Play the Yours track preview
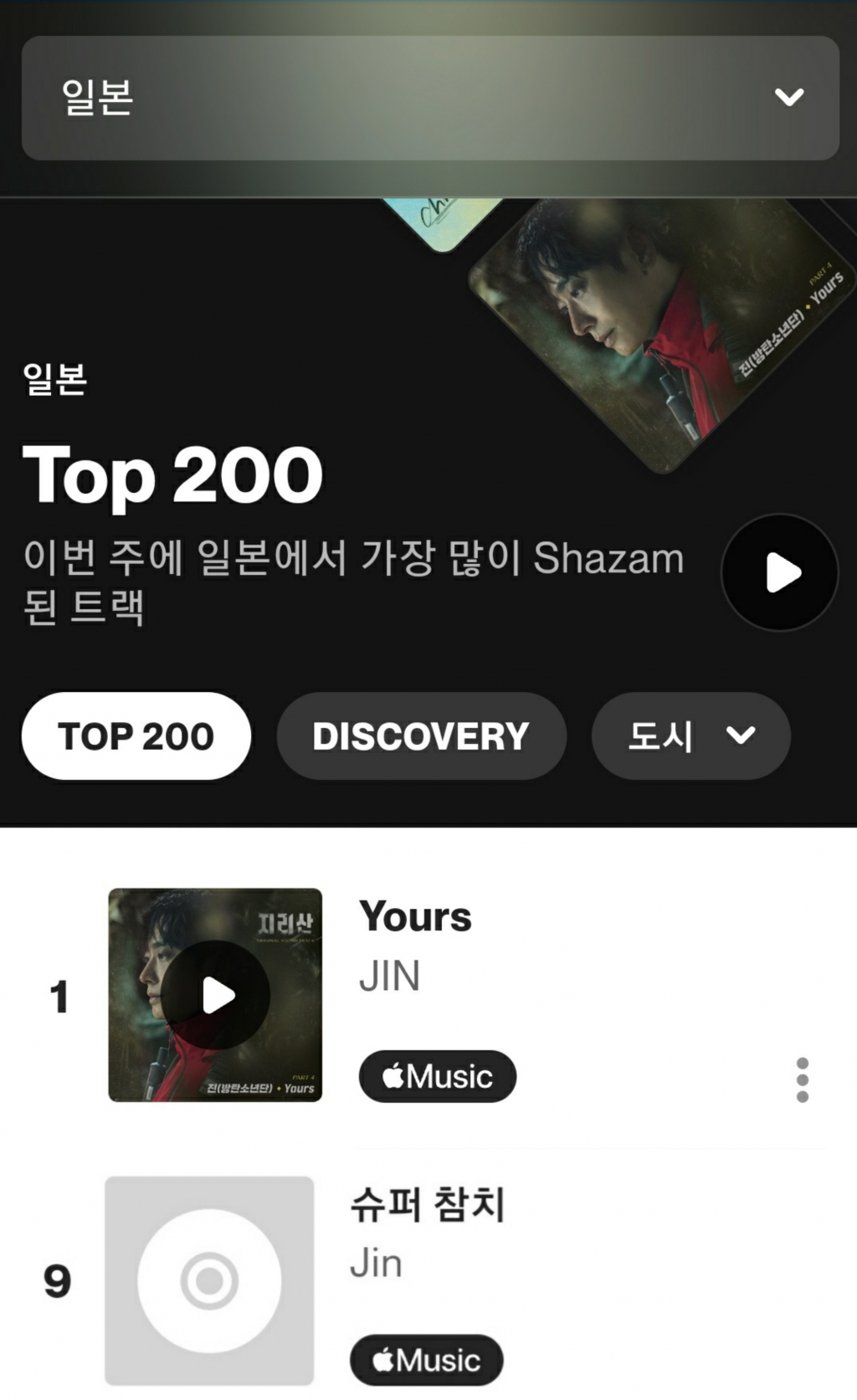857x1400 pixels. [216, 995]
